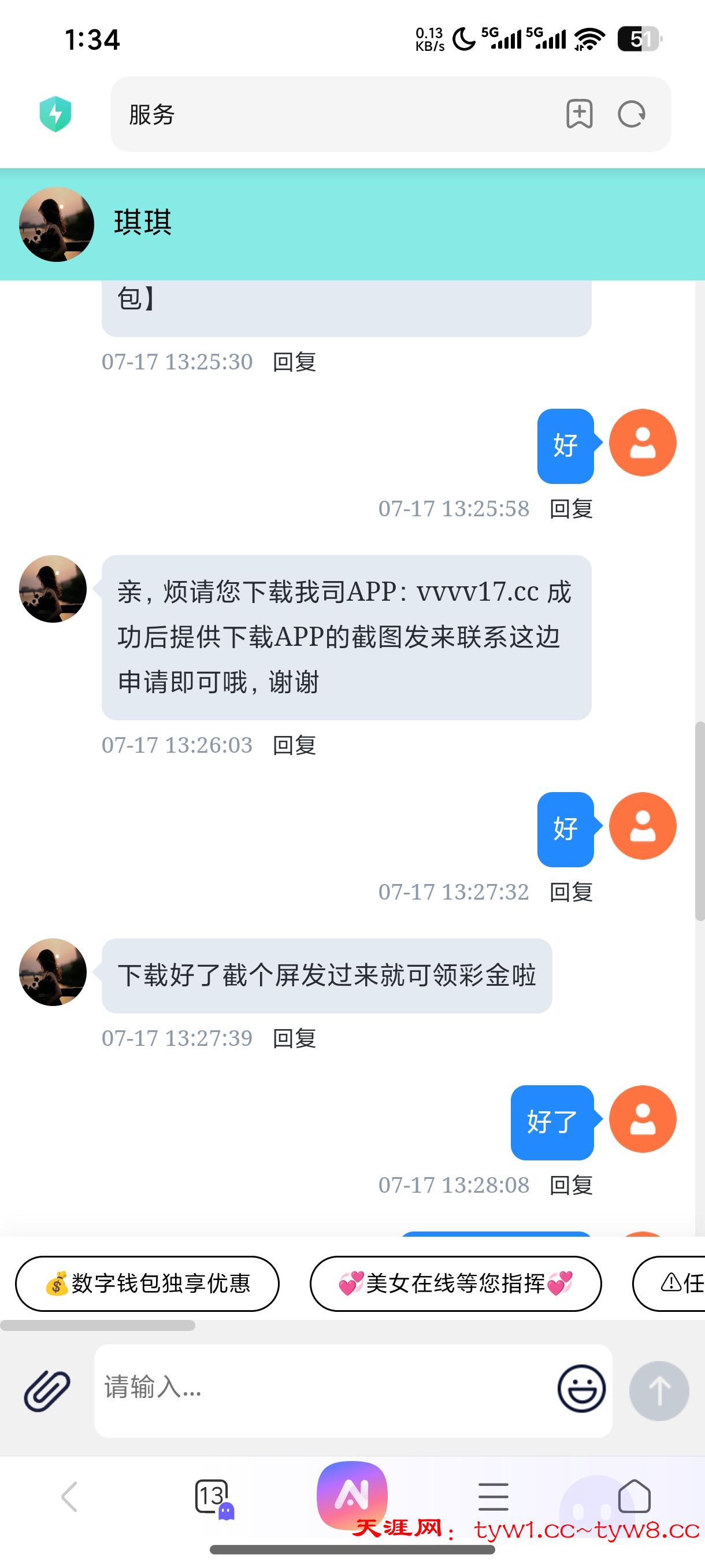Launch the AI assistant button
The height and width of the screenshot is (1568, 705).
[351, 1495]
